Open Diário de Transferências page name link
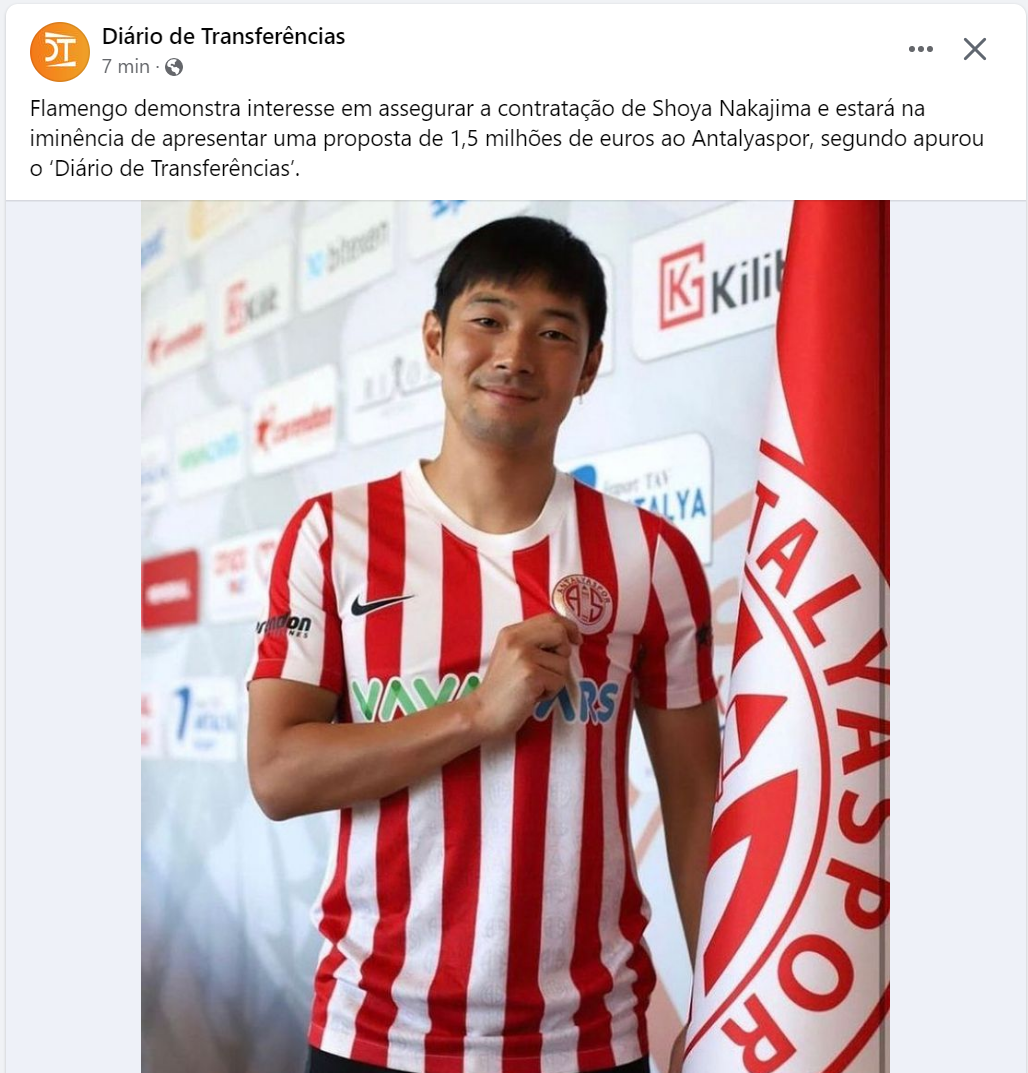Screen dimensions: 1028x1073 (x=223, y=36)
